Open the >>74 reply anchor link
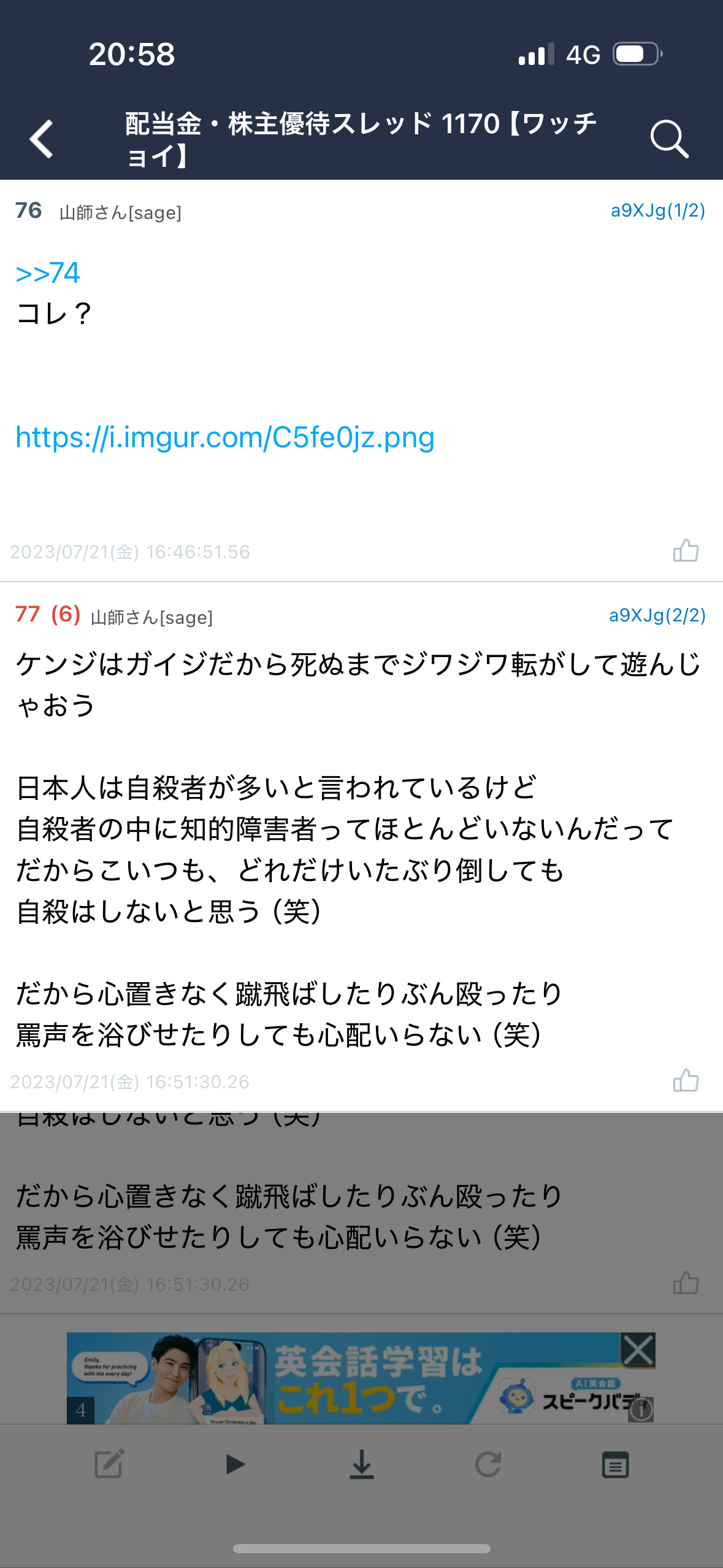 point(48,273)
